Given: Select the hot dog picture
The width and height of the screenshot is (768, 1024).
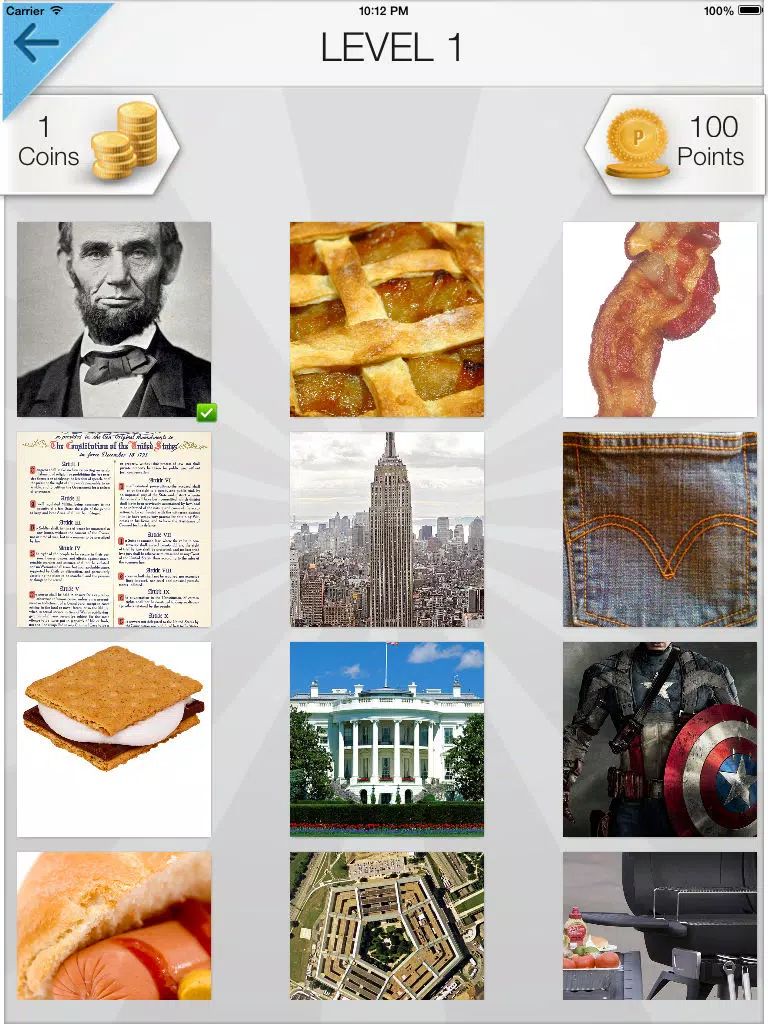Looking at the screenshot, I should tap(114, 926).
